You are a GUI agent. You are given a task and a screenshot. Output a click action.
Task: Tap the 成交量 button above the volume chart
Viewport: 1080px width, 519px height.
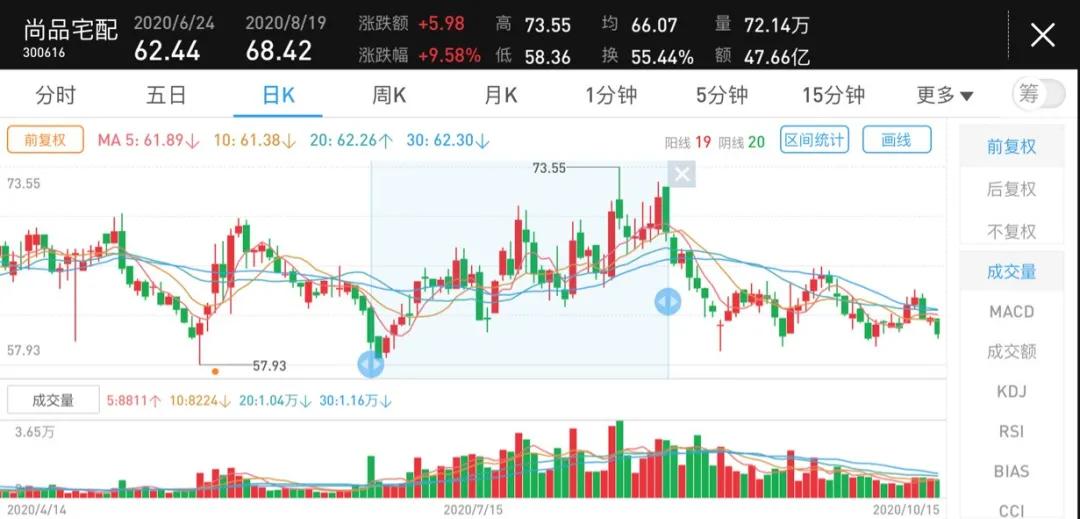53,400
